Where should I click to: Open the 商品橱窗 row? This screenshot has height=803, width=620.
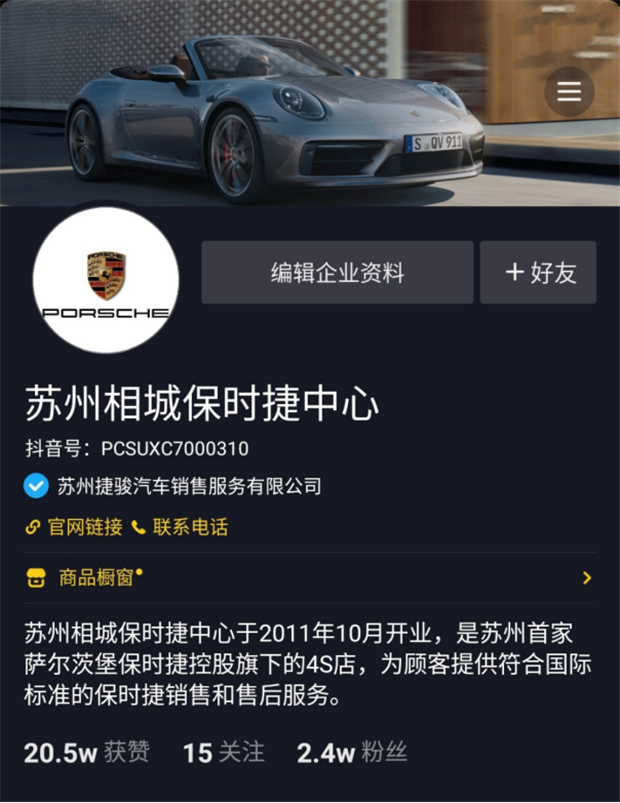309,578
